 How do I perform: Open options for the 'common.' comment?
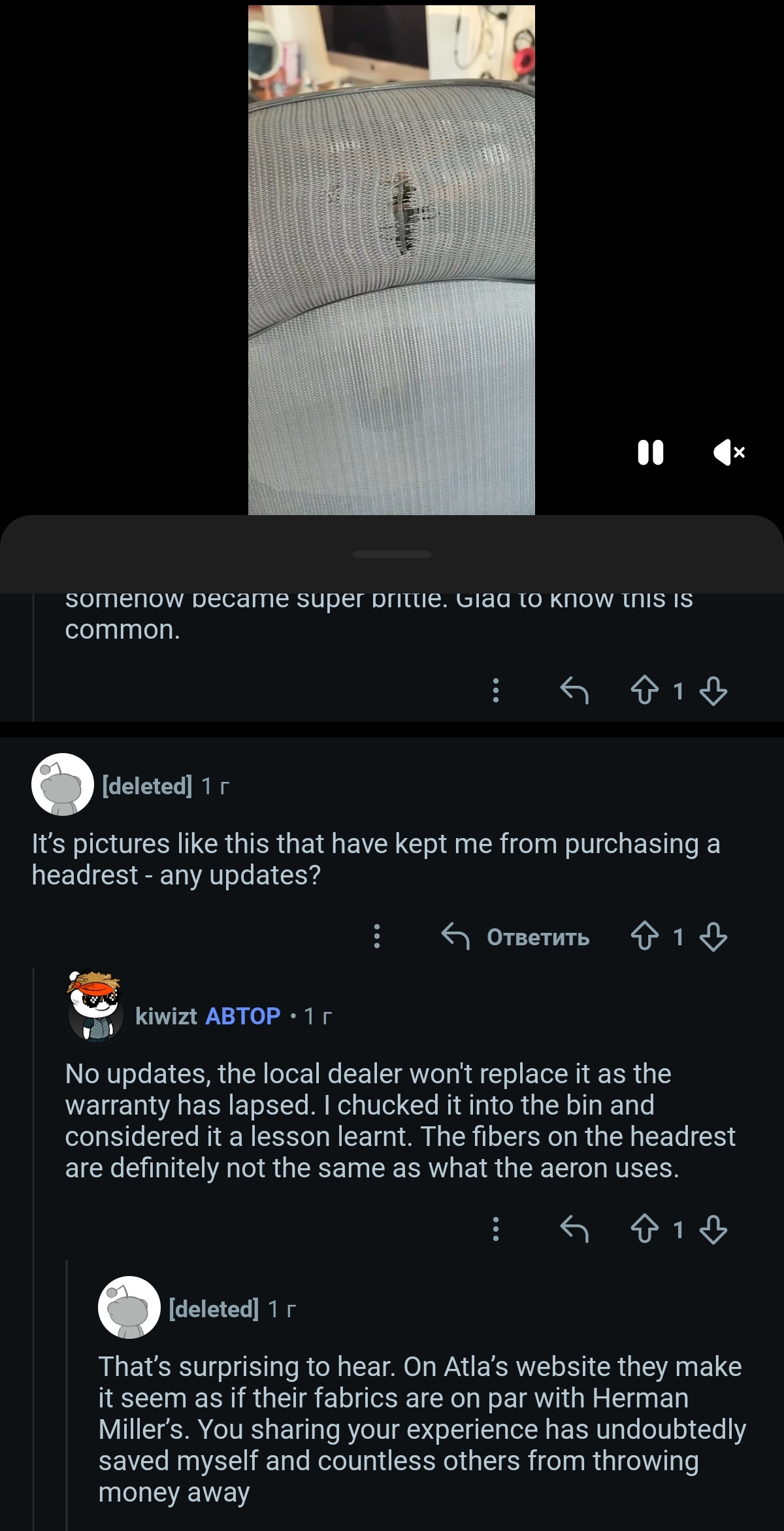coord(496,690)
